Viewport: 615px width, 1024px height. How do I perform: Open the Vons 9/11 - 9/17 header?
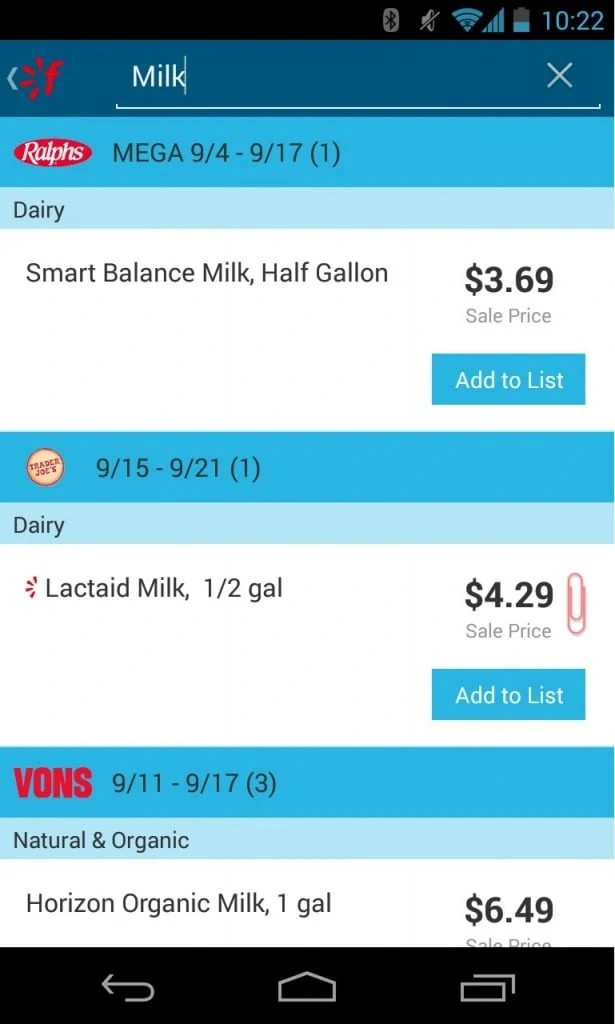coord(307,782)
